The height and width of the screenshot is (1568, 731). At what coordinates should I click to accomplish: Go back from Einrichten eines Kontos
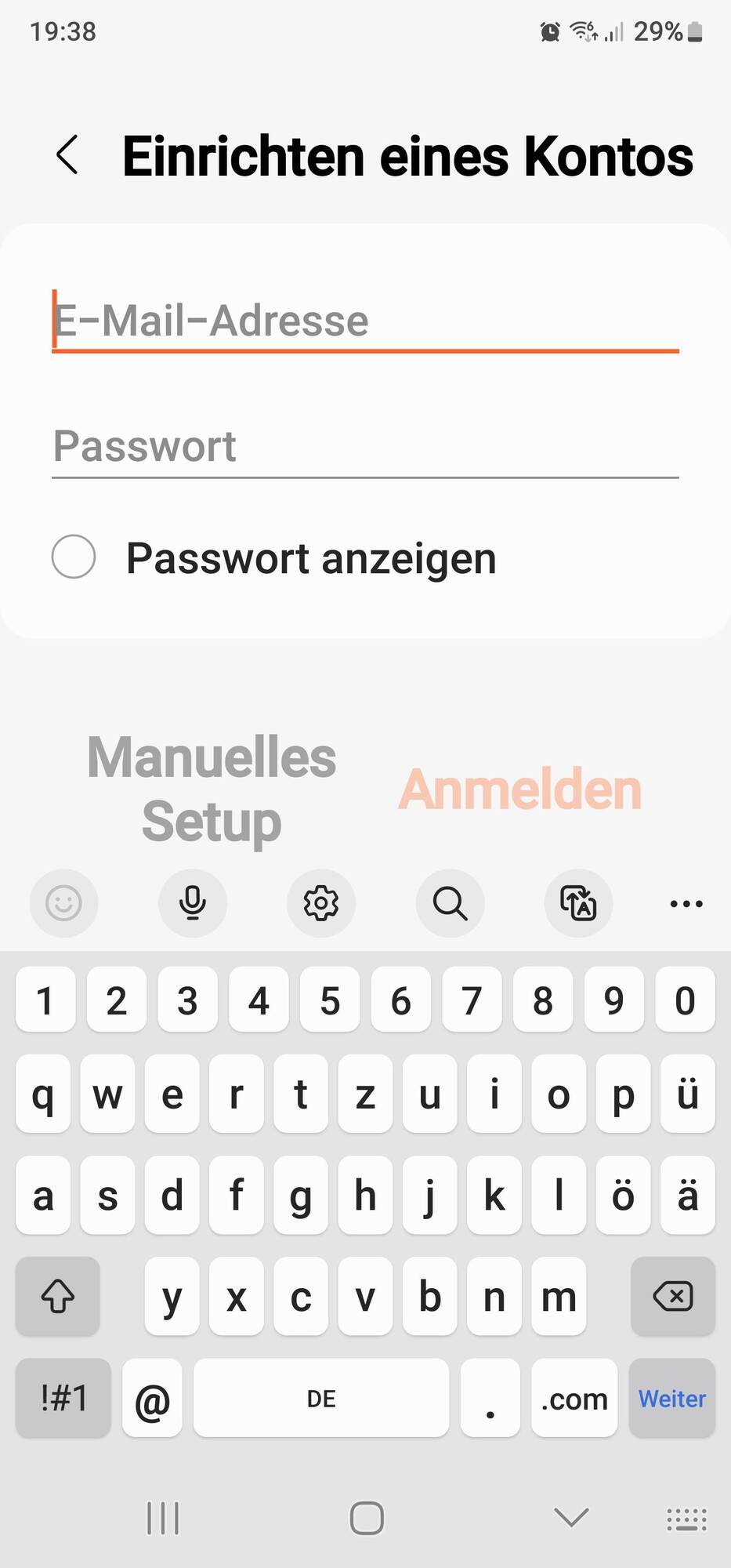click(x=68, y=154)
